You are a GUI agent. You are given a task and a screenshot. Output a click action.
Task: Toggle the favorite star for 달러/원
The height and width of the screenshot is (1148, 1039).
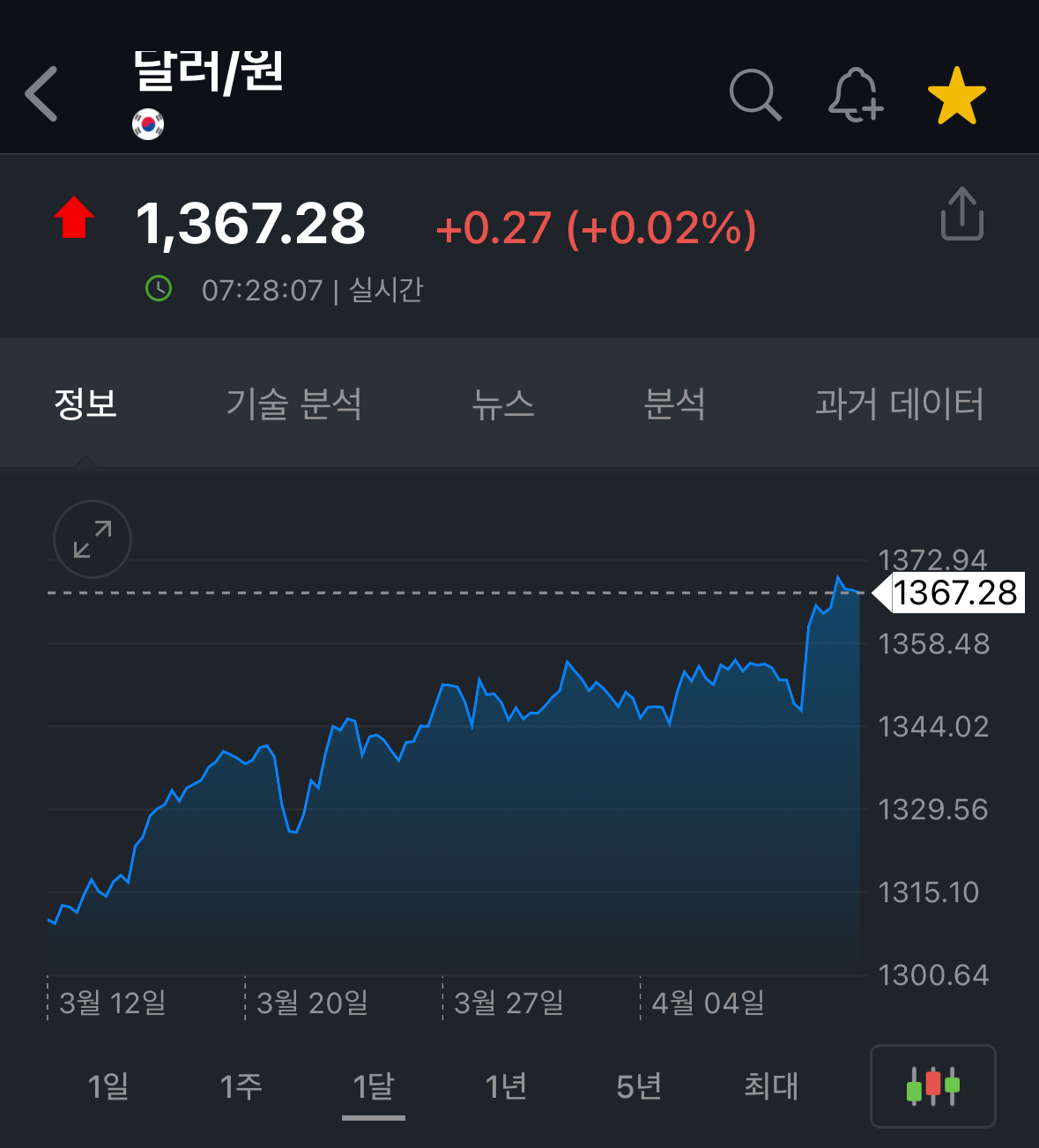point(957,94)
